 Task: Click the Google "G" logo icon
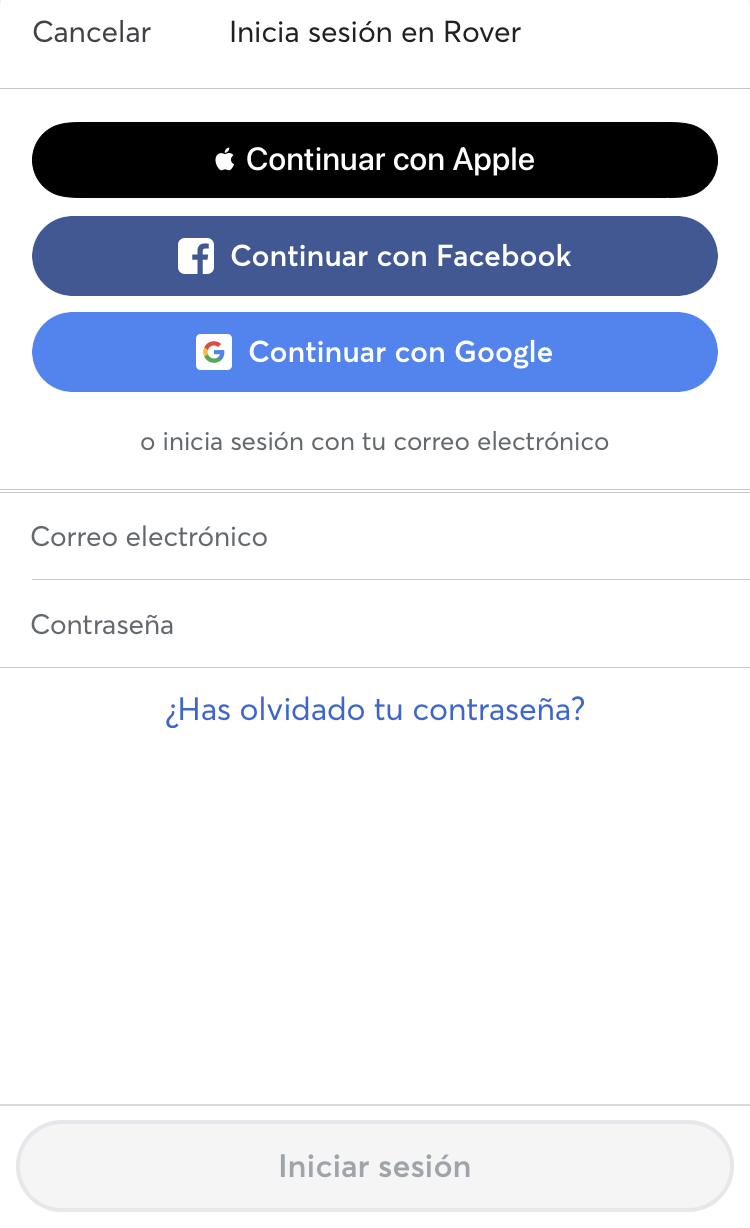click(214, 352)
